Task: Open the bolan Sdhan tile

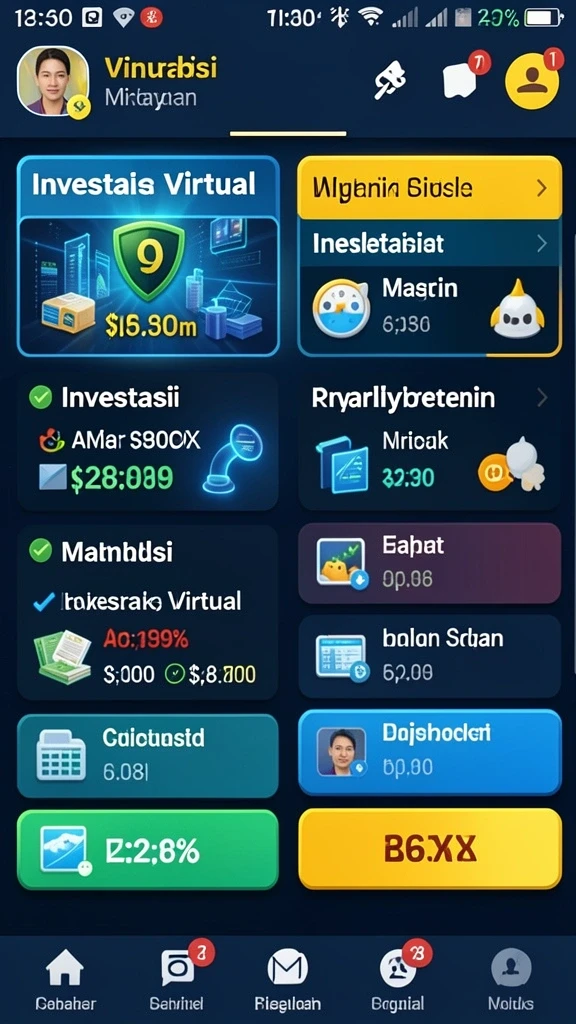Action: pyautogui.click(x=429, y=656)
